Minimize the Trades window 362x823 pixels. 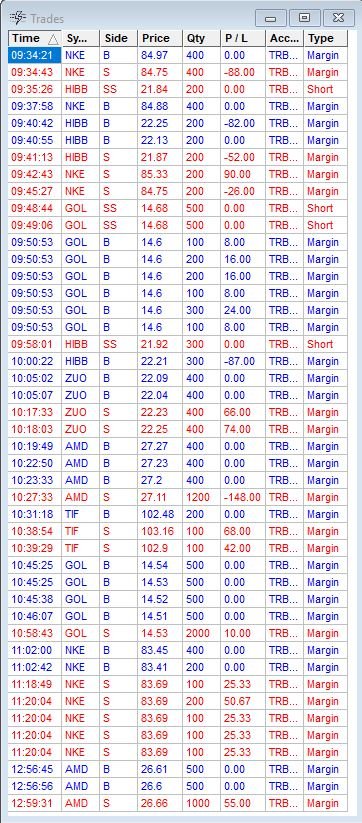[271, 18]
